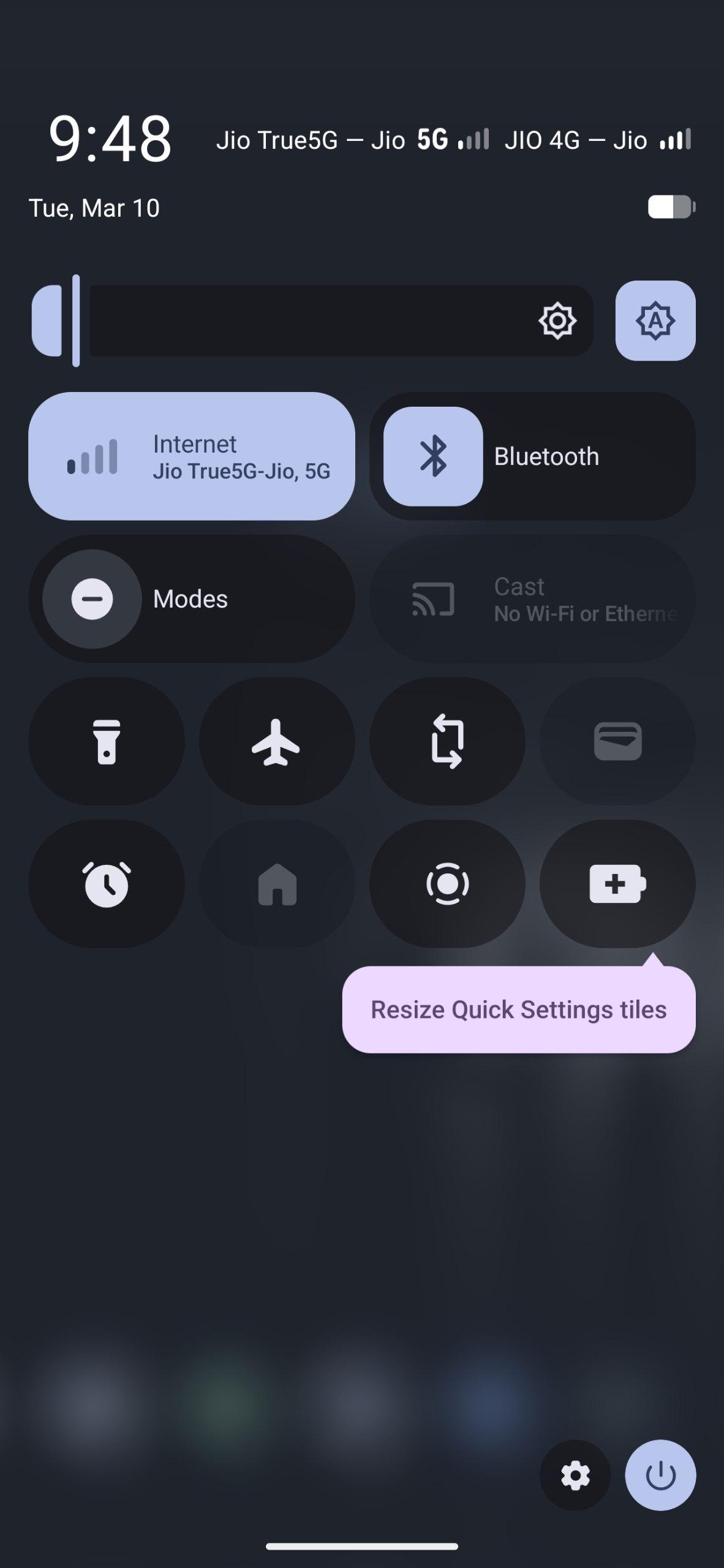Toggle the auto-rotate tile
Screen dimensions: 724x1568
pos(447,741)
